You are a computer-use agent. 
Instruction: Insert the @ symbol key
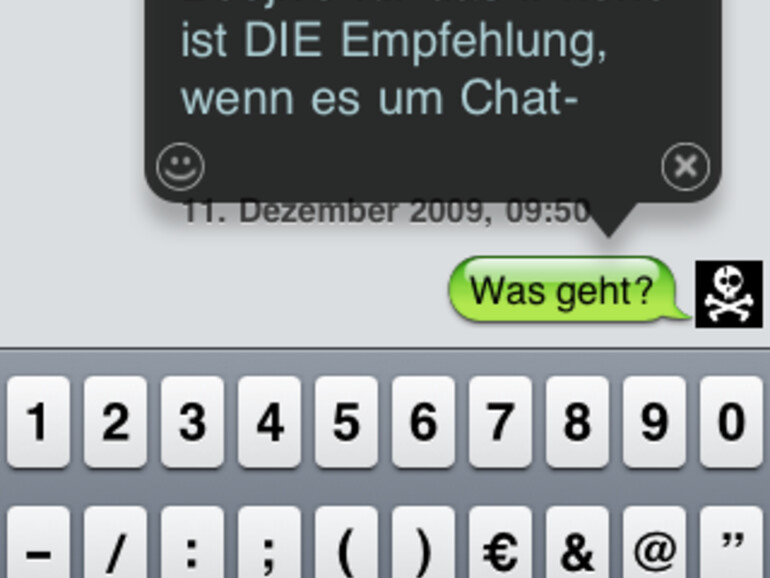654,545
